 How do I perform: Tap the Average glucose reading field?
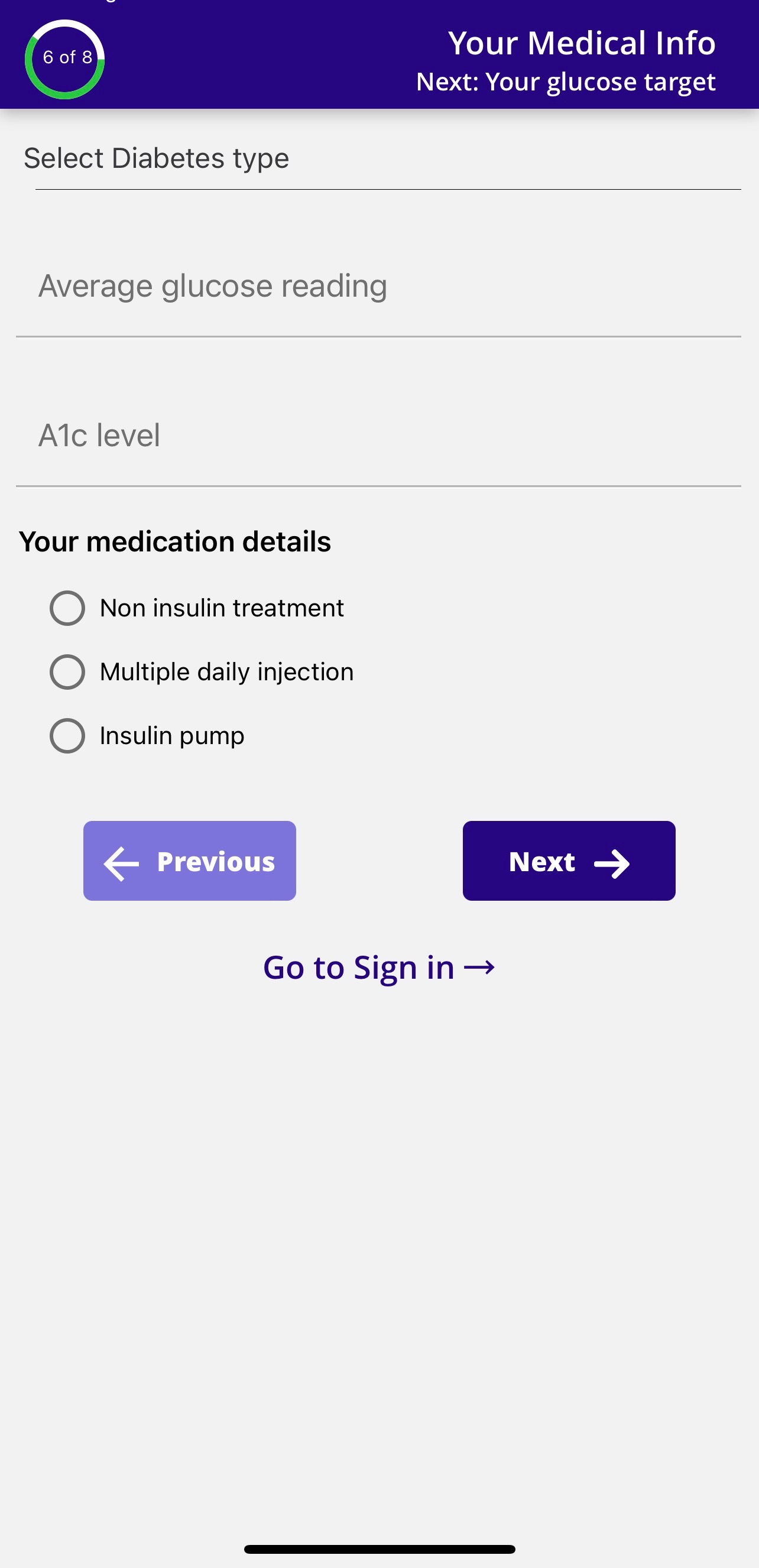[x=377, y=287]
